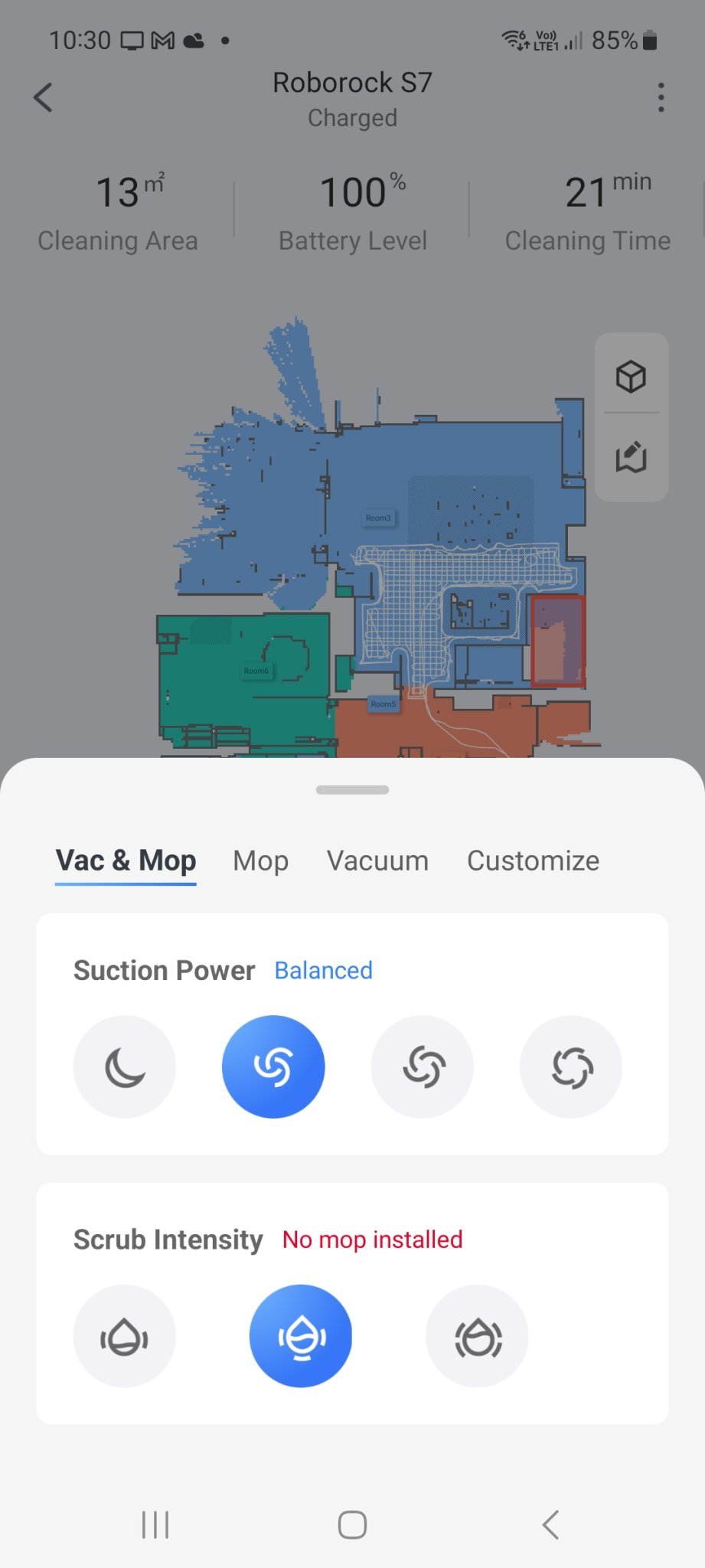The width and height of the screenshot is (705, 1568).
Task: Open the Customize tab
Action: 533,861
